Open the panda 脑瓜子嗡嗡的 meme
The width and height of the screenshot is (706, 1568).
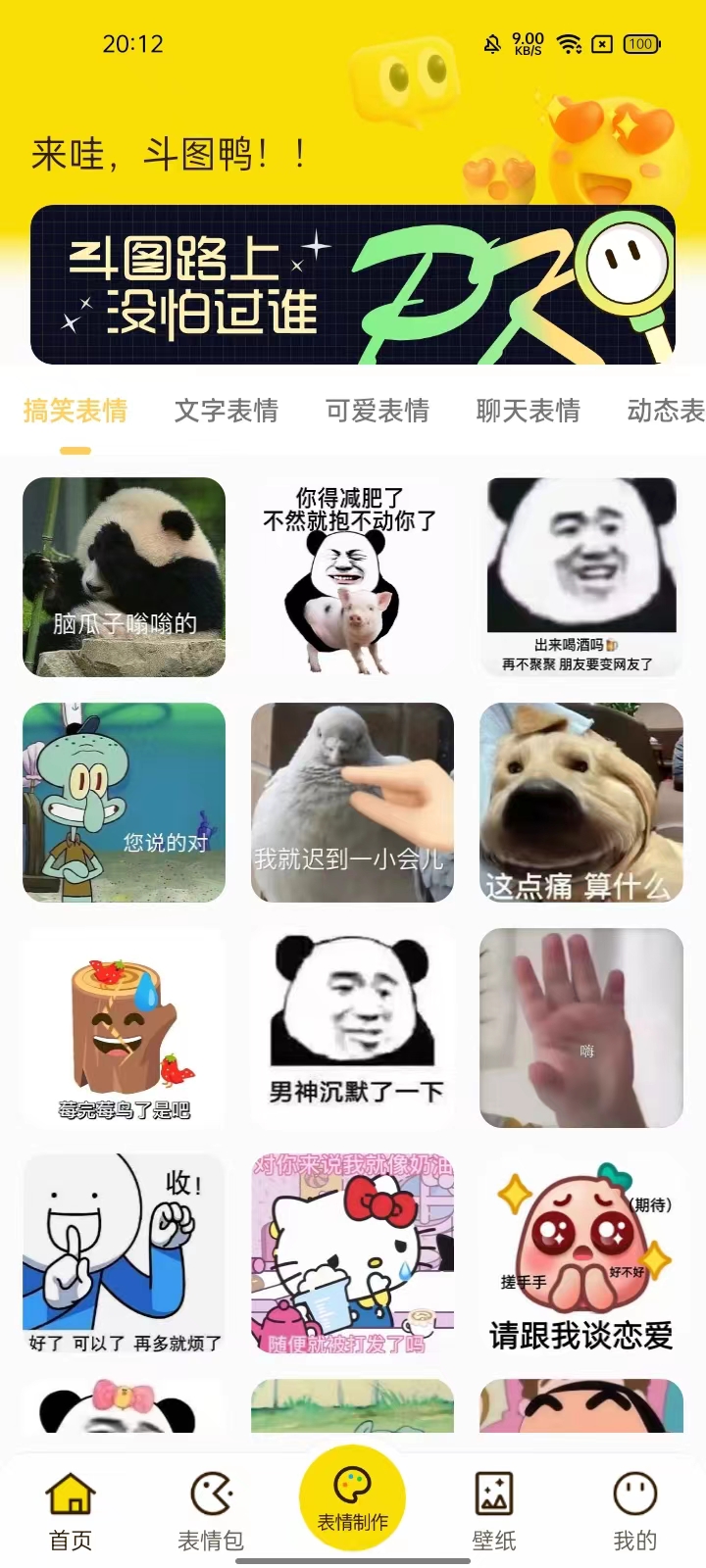pyautogui.click(x=125, y=576)
